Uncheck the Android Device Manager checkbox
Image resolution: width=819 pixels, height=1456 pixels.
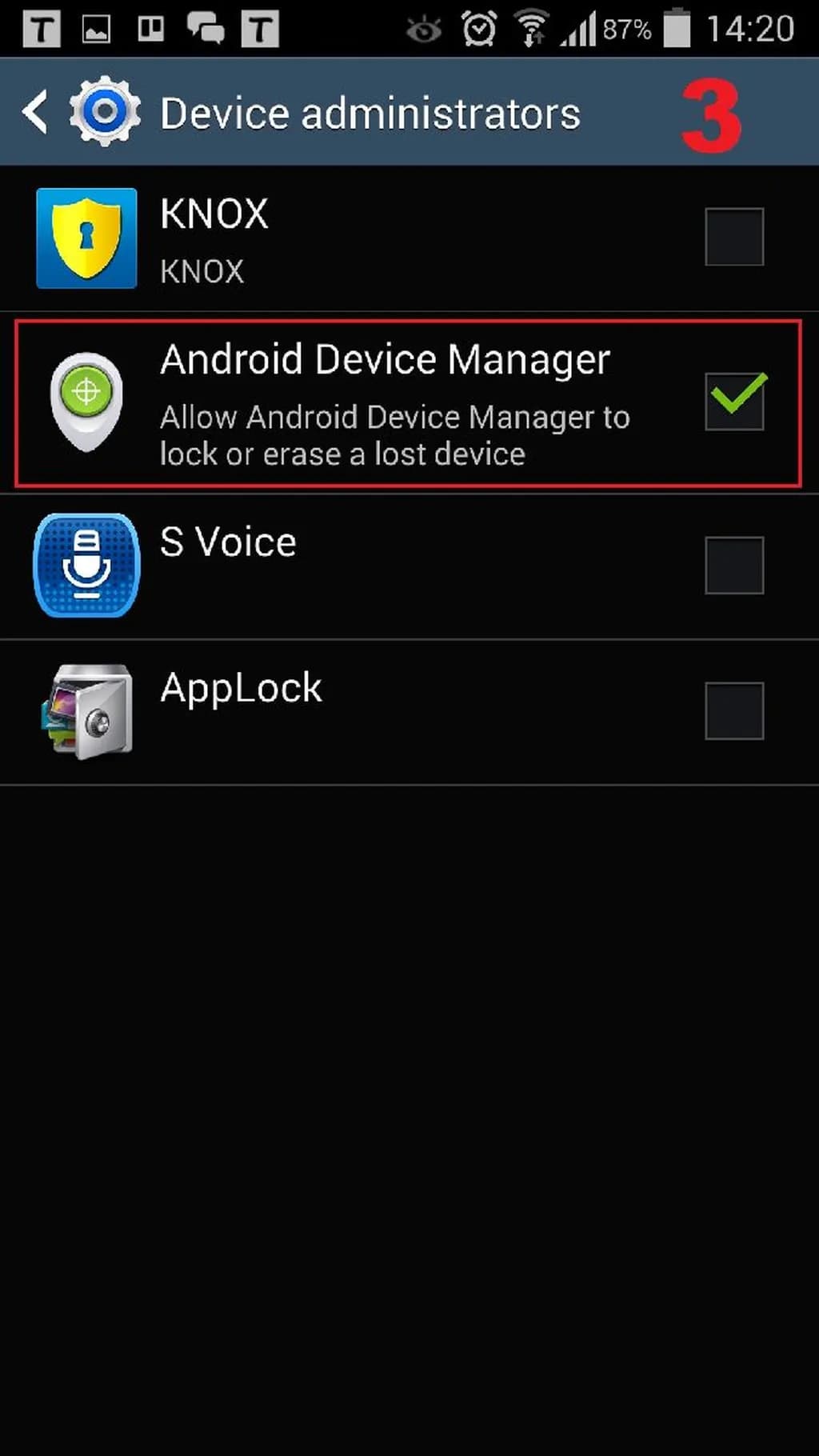(x=733, y=402)
